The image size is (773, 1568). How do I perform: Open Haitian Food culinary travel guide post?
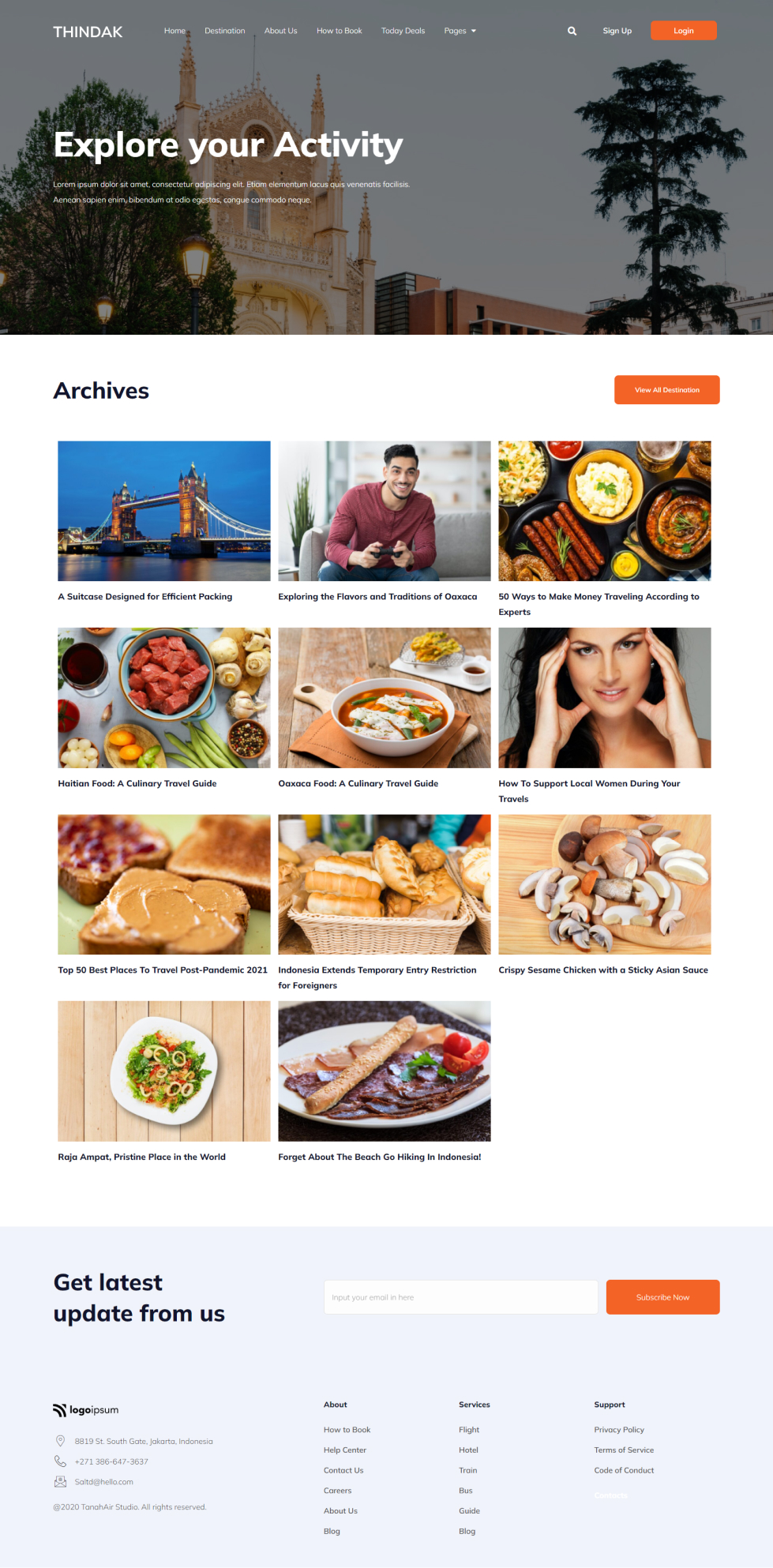(x=137, y=783)
